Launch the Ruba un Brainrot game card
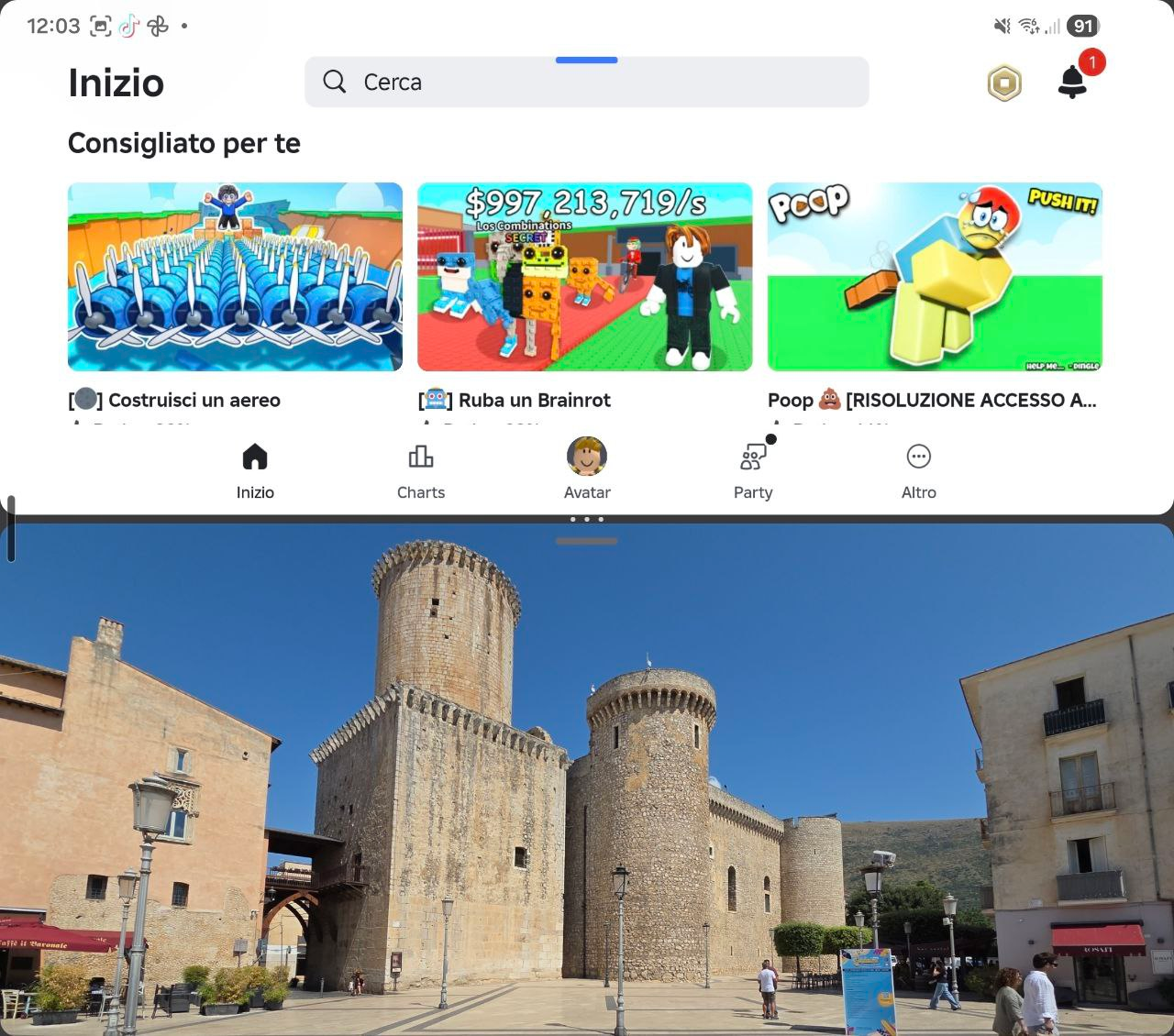1174x1036 pixels. pyautogui.click(x=585, y=277)
